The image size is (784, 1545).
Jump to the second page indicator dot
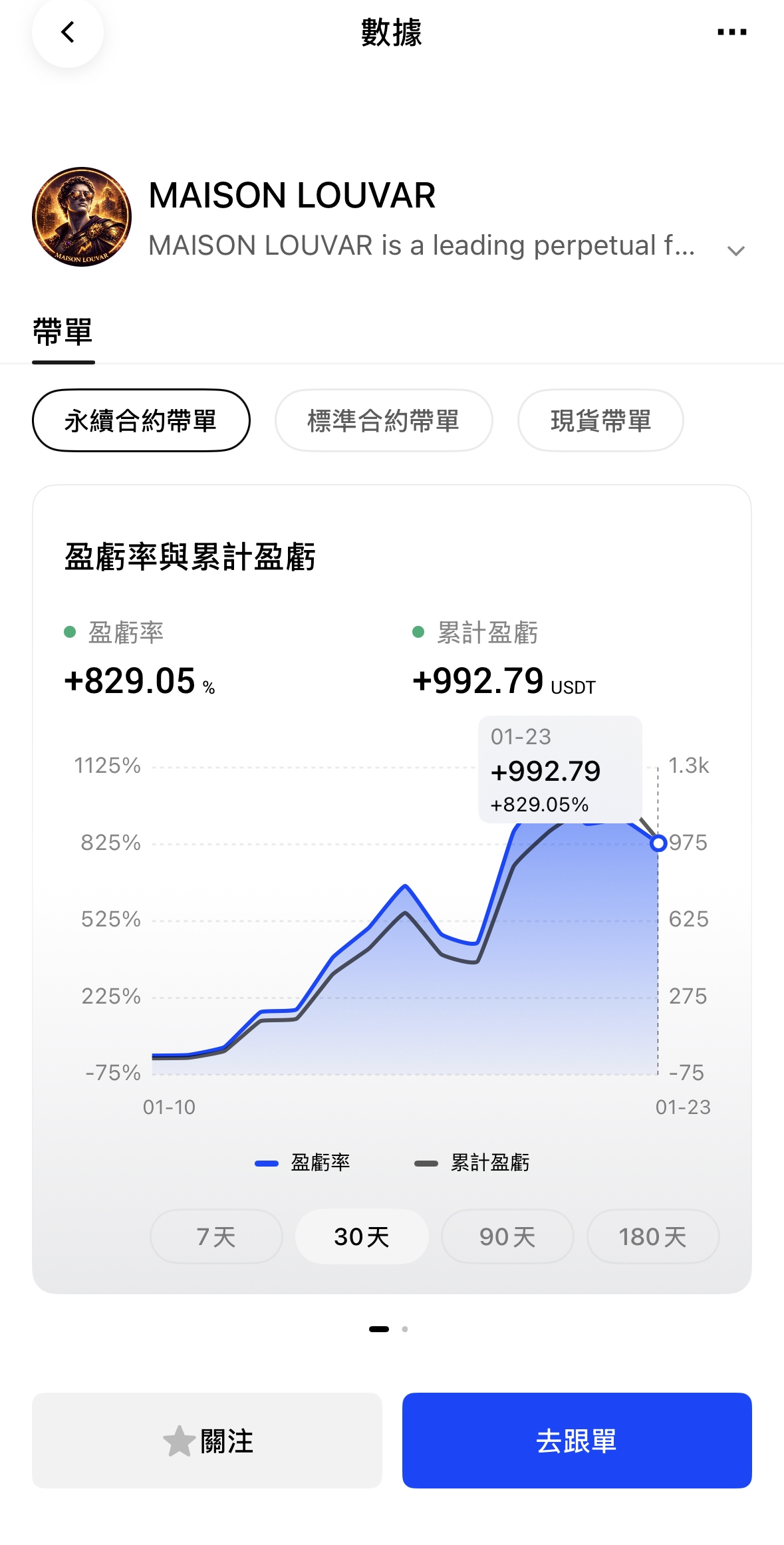click(405, 1329)
